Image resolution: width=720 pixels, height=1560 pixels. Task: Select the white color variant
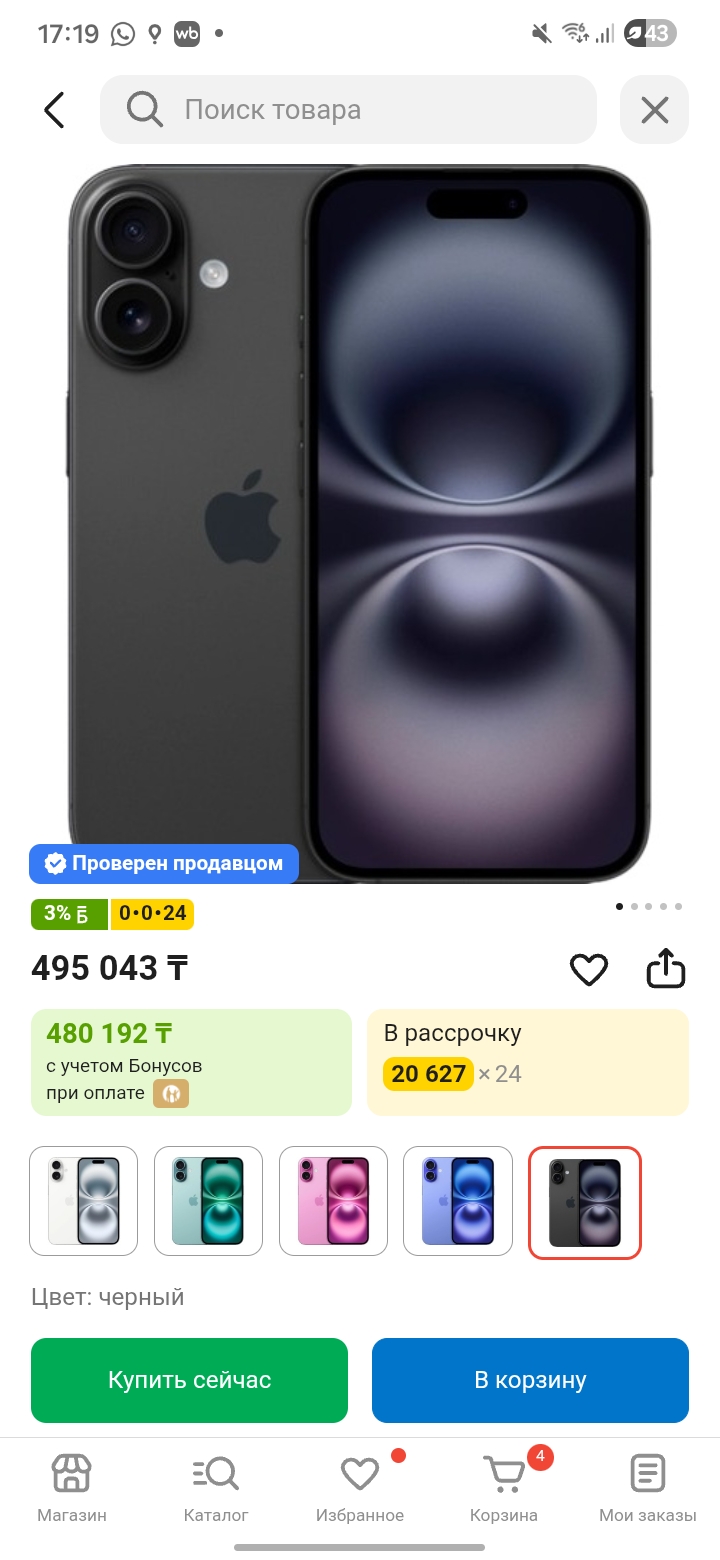(x=84, y=1201)
